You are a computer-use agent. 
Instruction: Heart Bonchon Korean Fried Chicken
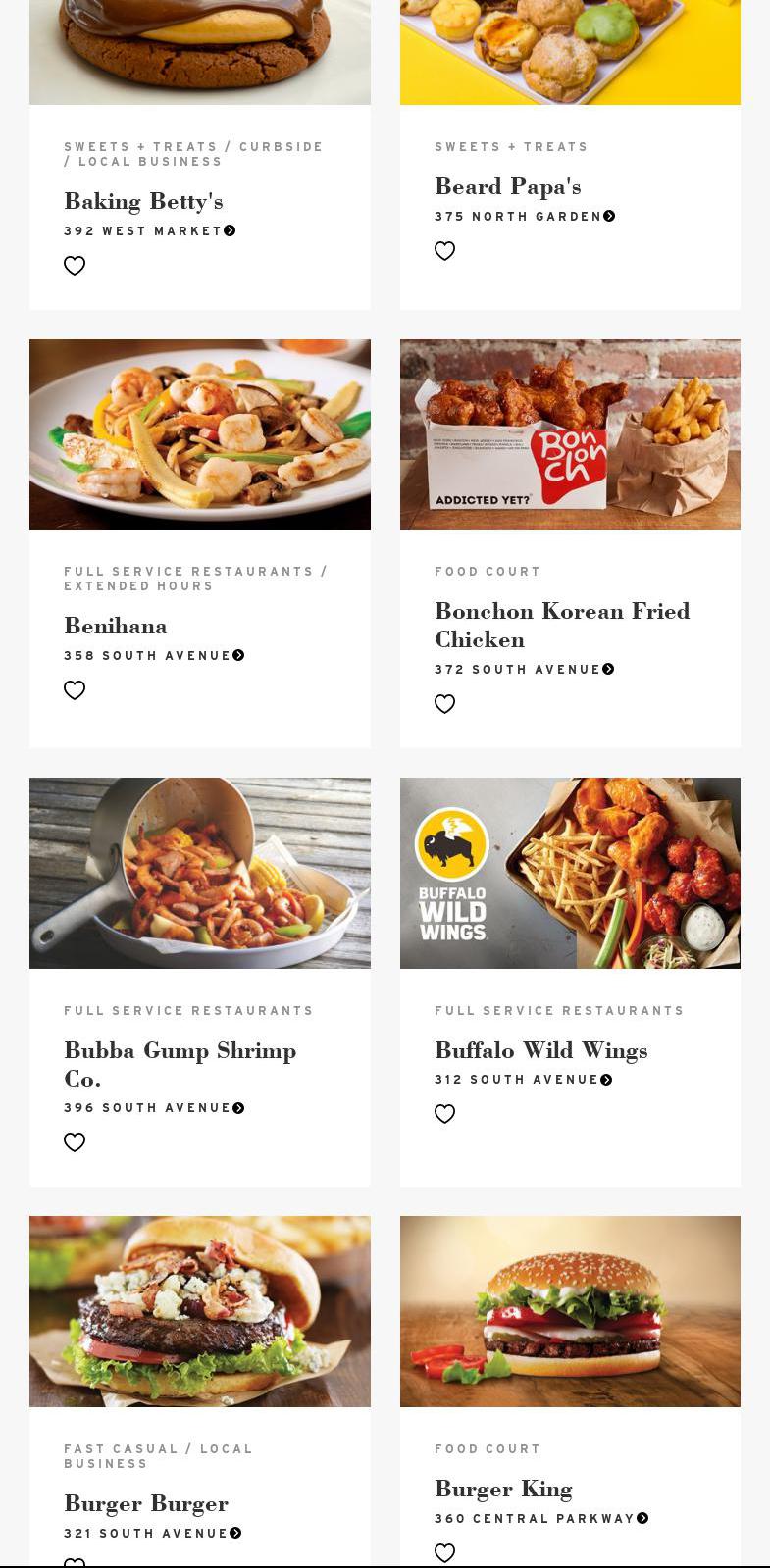(444, 704)
